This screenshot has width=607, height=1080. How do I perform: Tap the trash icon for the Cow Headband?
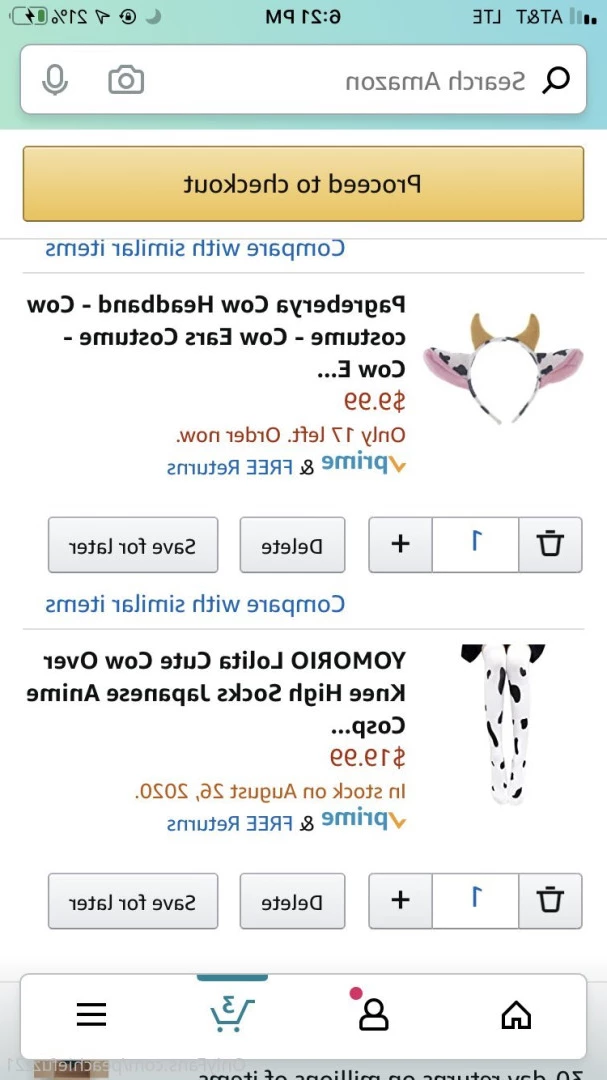550,545
